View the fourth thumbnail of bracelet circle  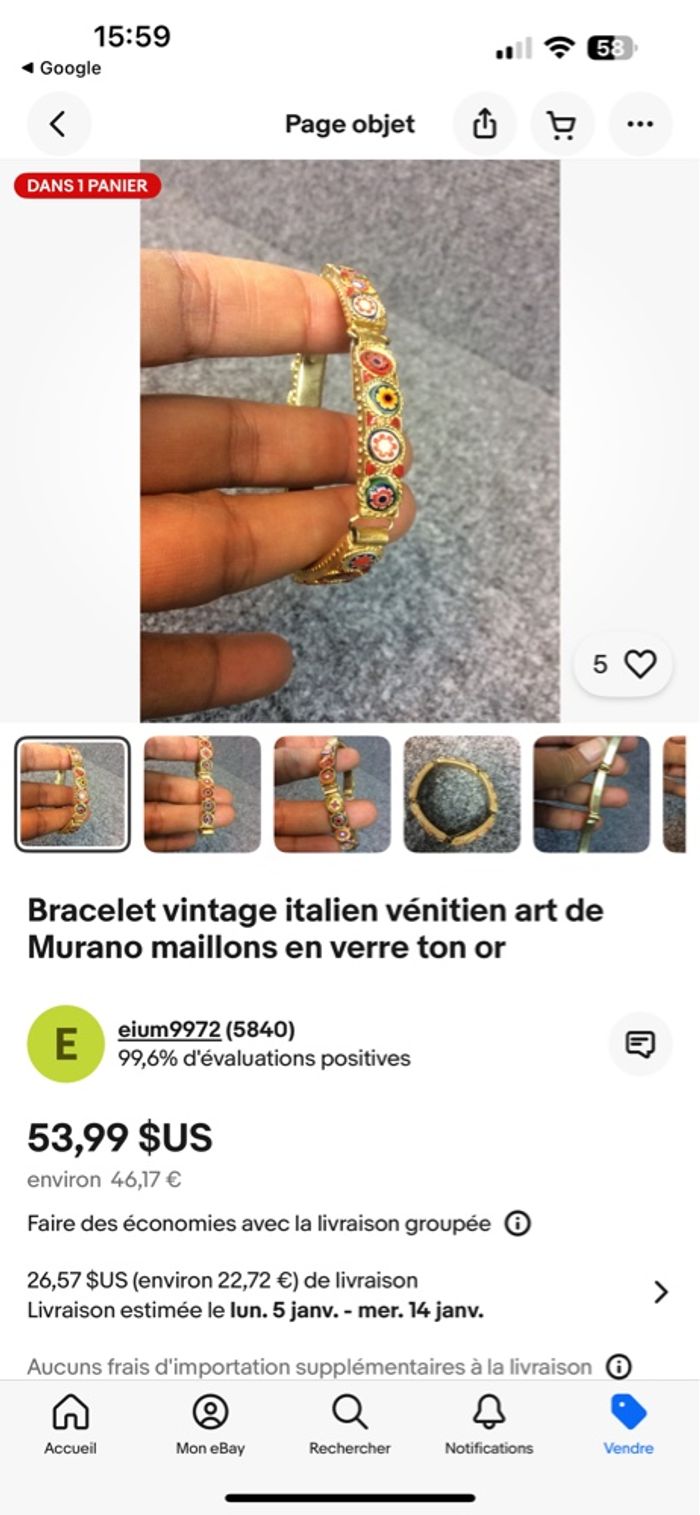(462, 794)
